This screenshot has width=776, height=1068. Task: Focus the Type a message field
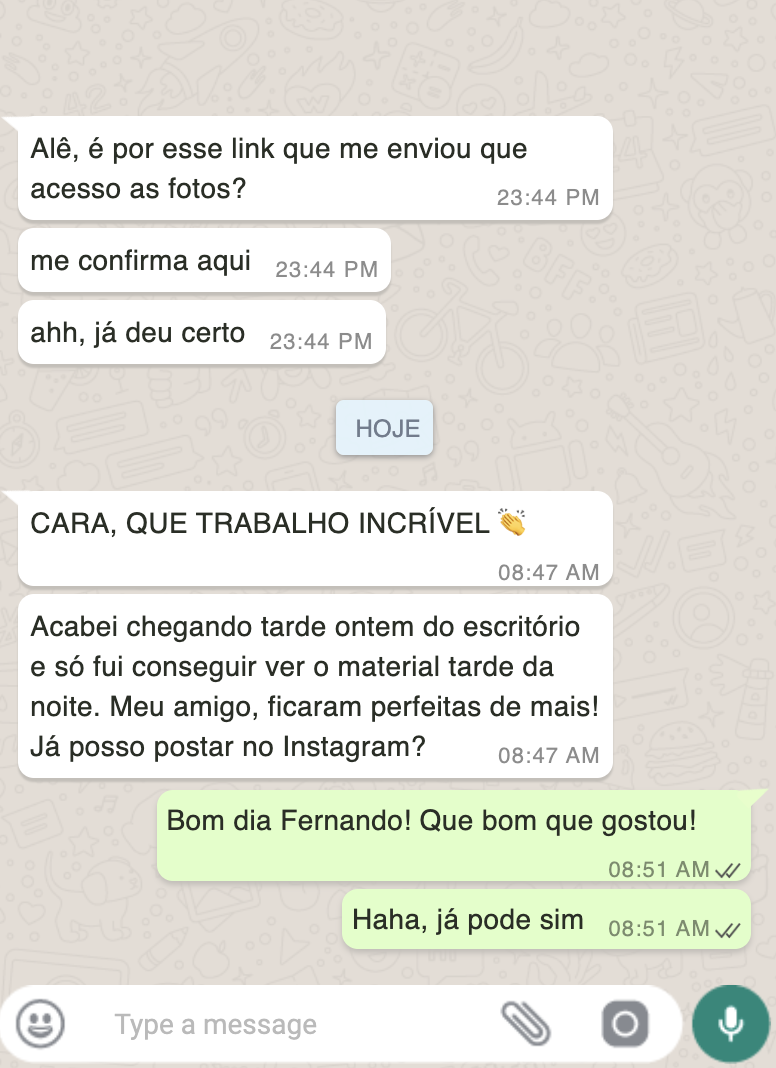[x=290, y=1025]
